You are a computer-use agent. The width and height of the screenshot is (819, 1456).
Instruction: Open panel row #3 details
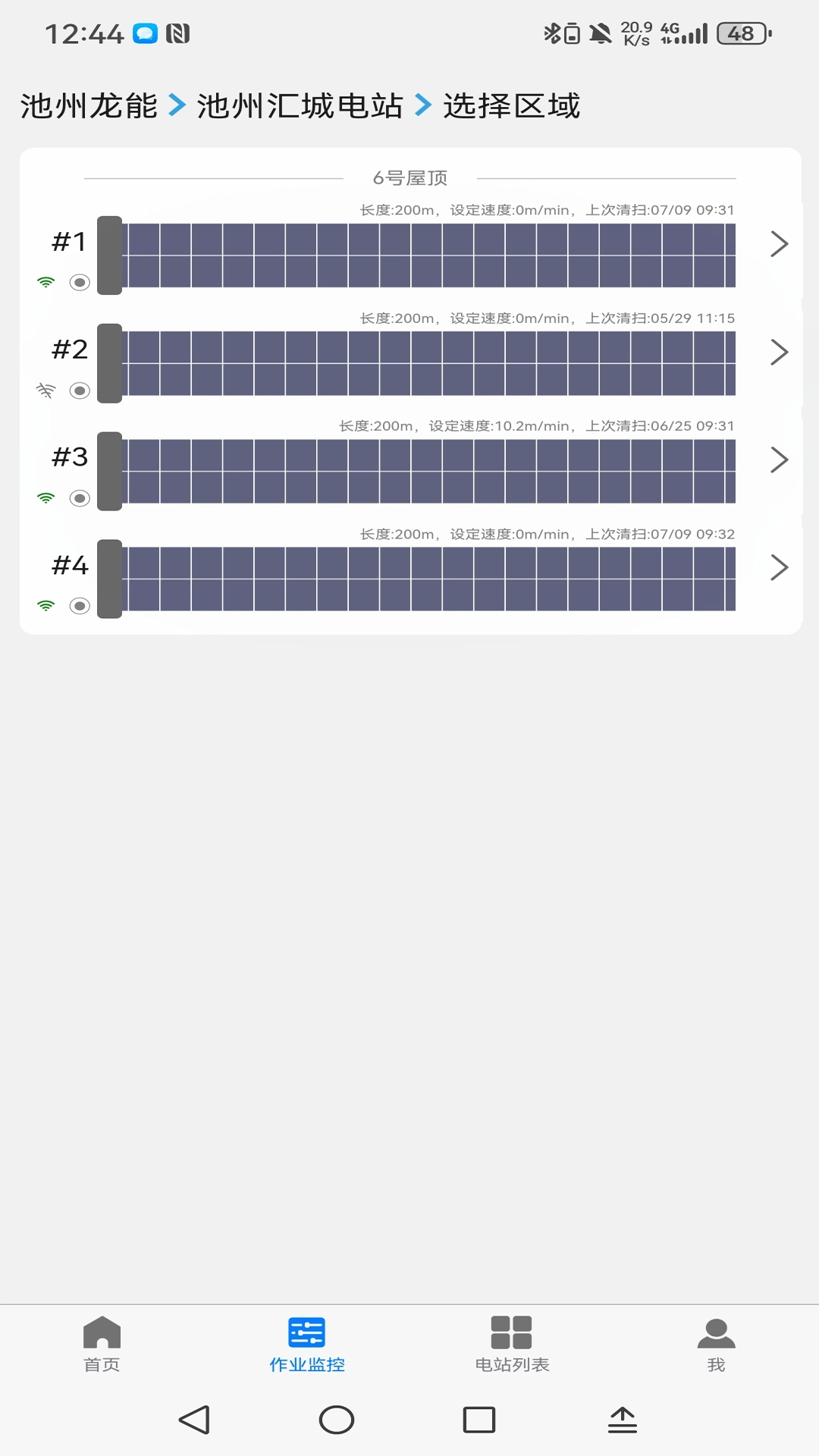click(x=779, y=460)
